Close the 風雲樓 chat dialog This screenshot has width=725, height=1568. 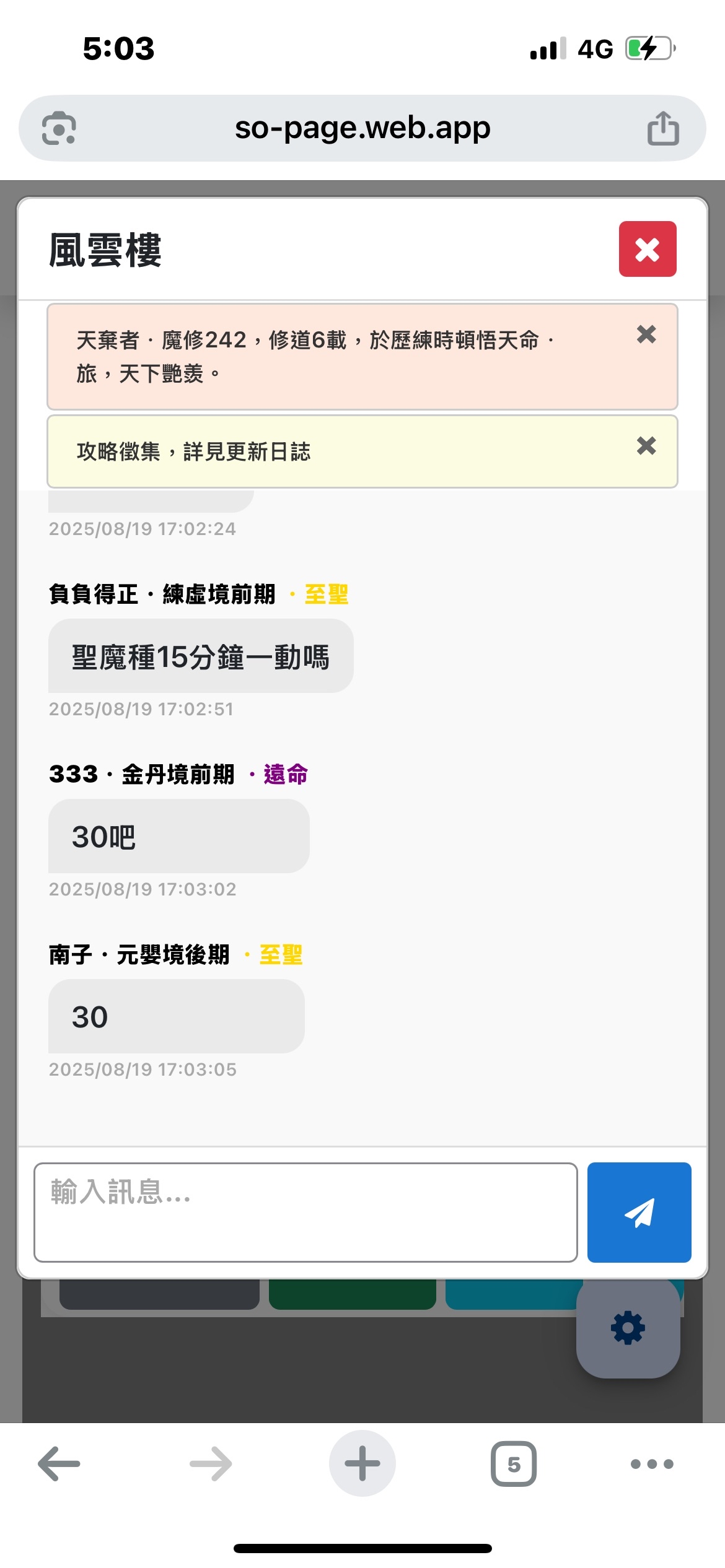point(647,249)
